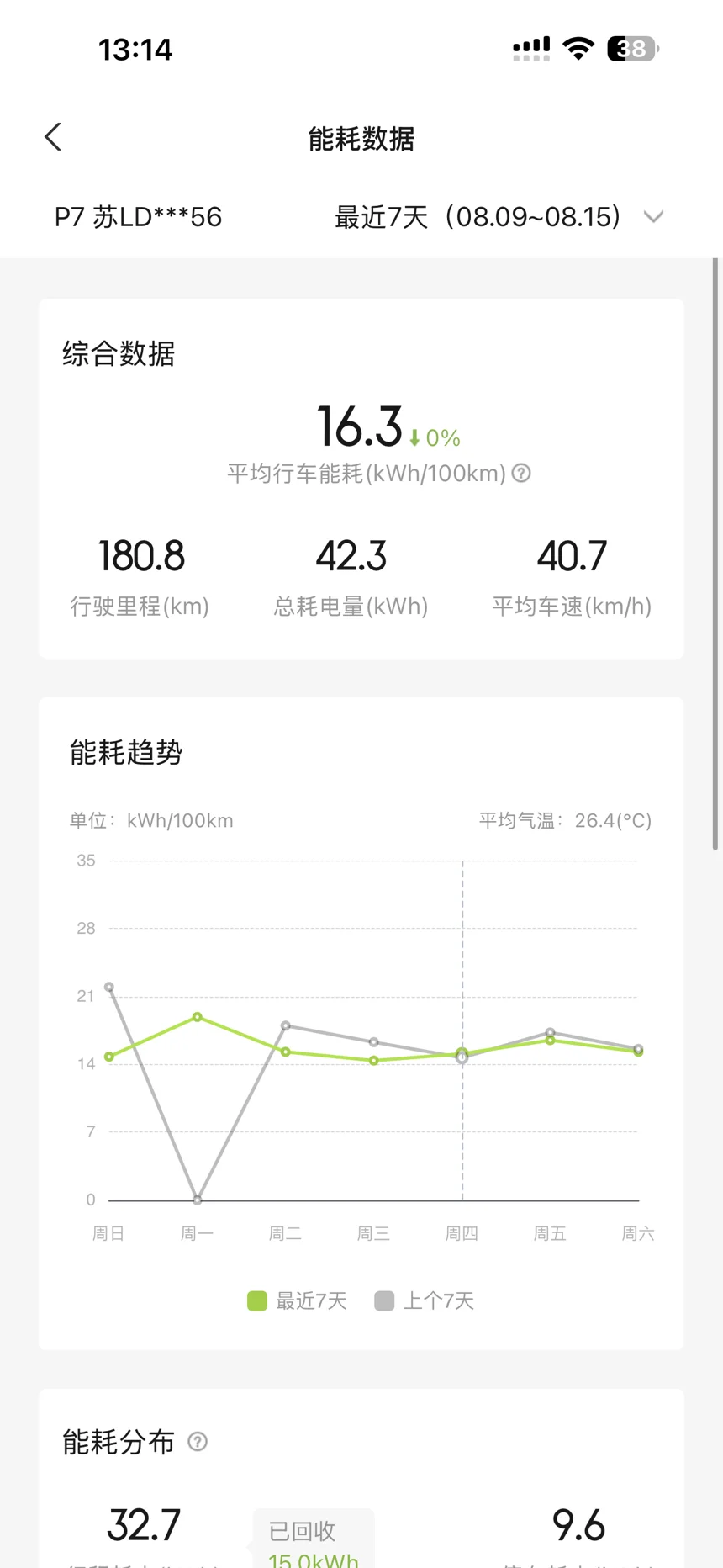Open the help icon beside 平均行车能耗
Viewport: 723px width, 1568px height.
click(x=521, y=474)
